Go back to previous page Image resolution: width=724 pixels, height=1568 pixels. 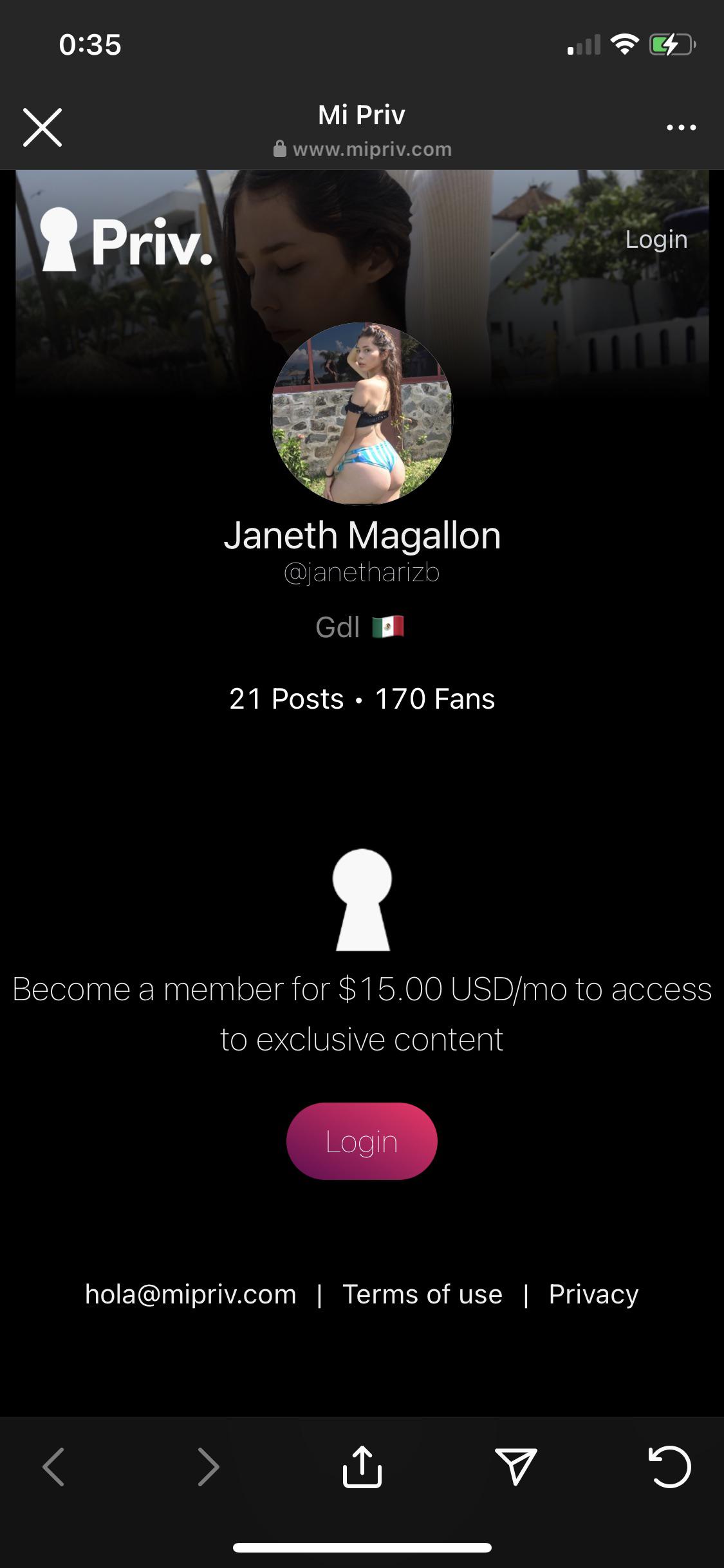[x=53, y=1467]
